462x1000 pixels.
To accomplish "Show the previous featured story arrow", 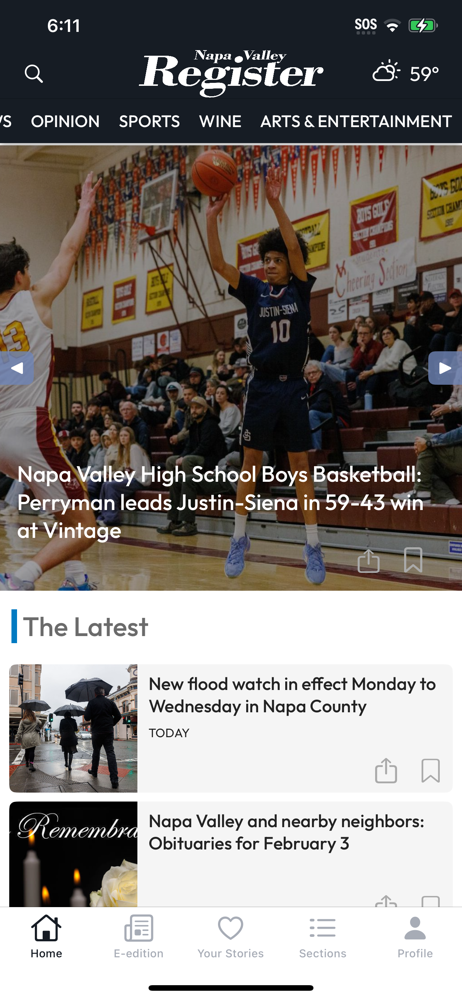I will [x=17, y=368].
